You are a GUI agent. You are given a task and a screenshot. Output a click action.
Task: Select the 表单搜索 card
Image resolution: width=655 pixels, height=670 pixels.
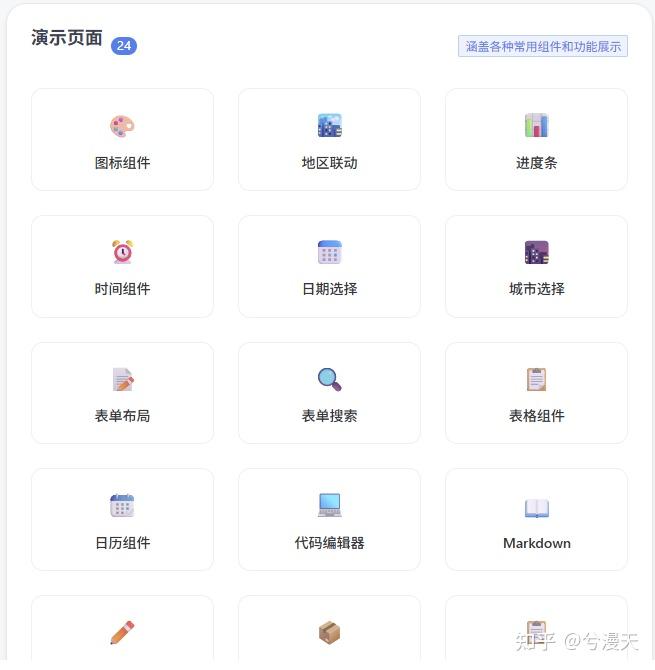pos(329,393)
